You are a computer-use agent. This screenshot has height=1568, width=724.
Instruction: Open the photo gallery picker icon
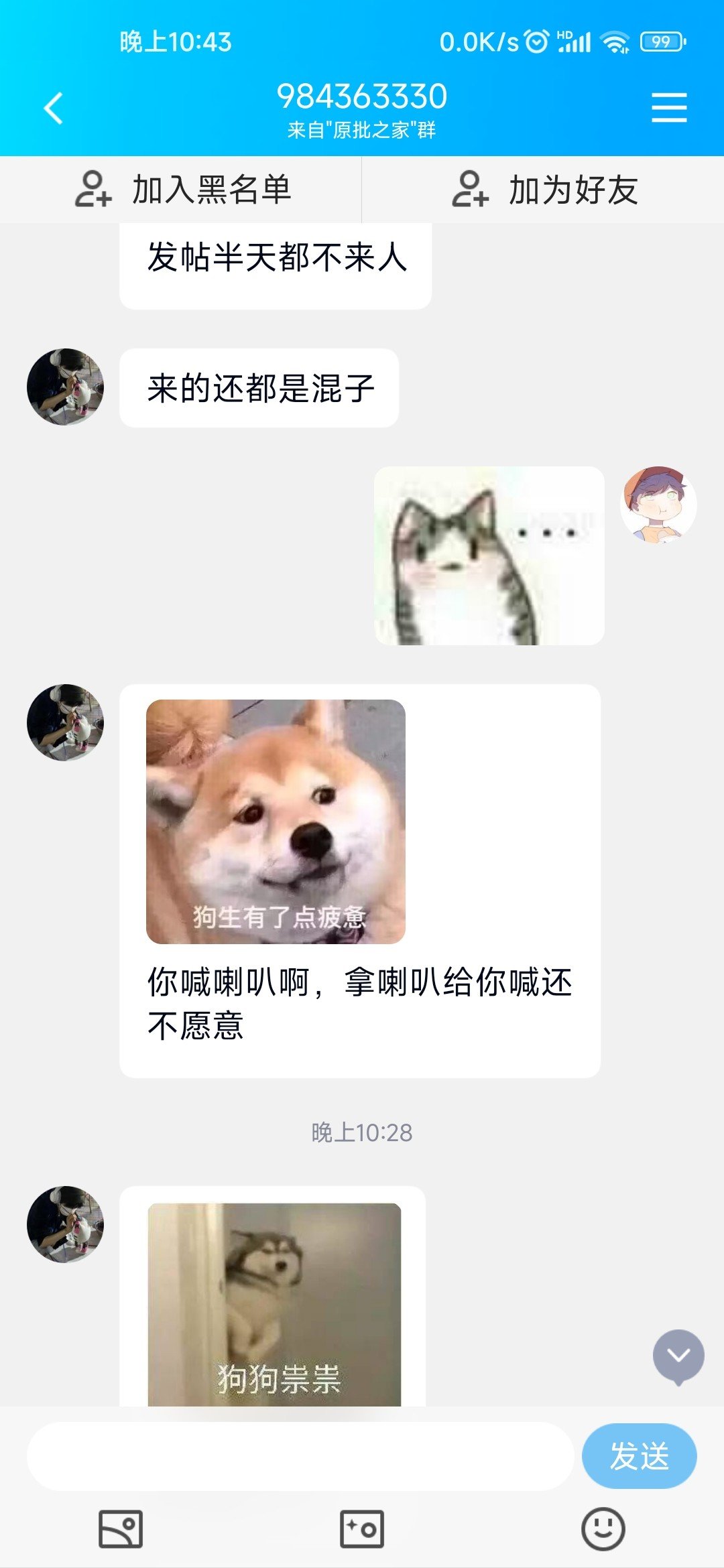click(121, 1529)
